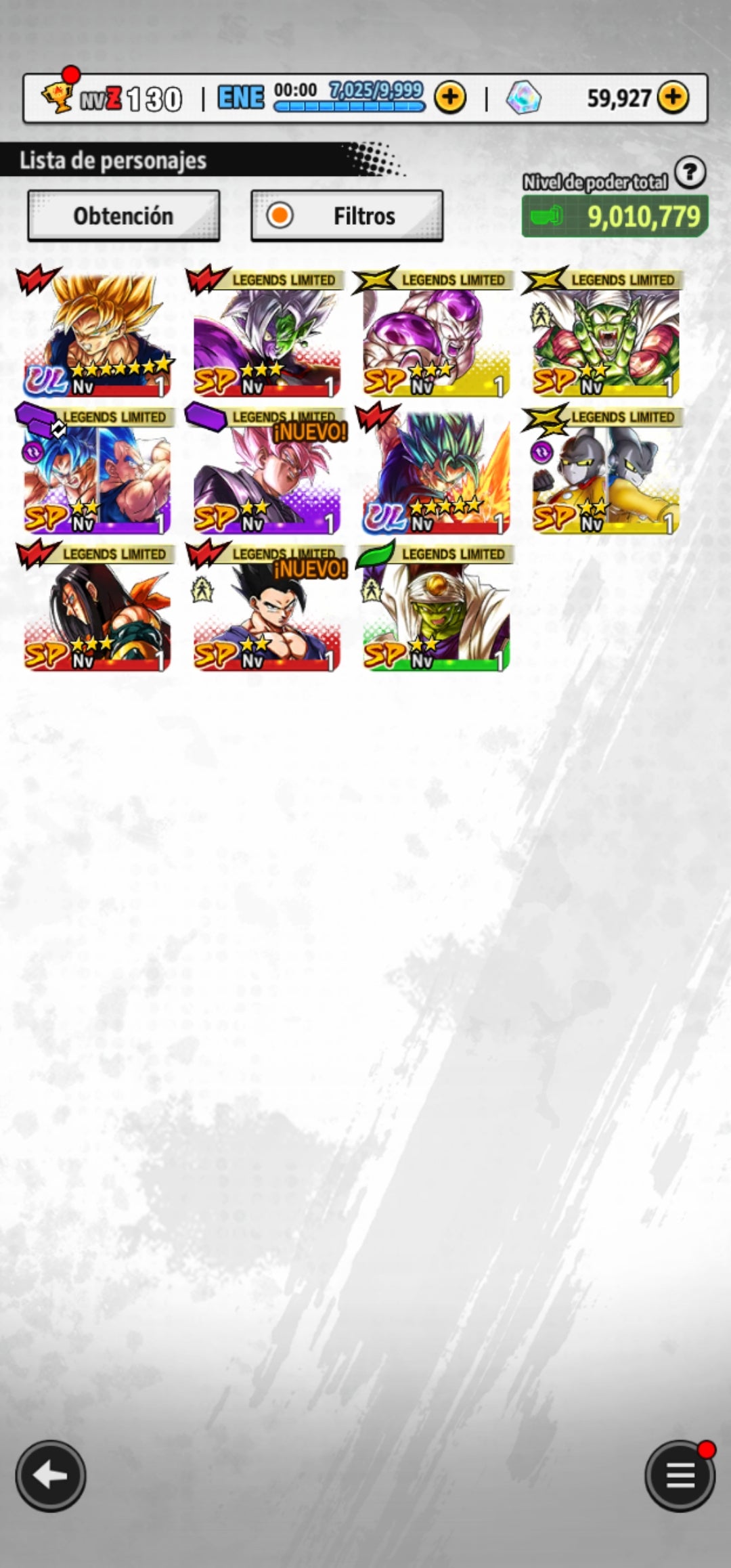Open the Filtros button
Viewport: 731px width, 1568px height.
(x=347, y=216)
